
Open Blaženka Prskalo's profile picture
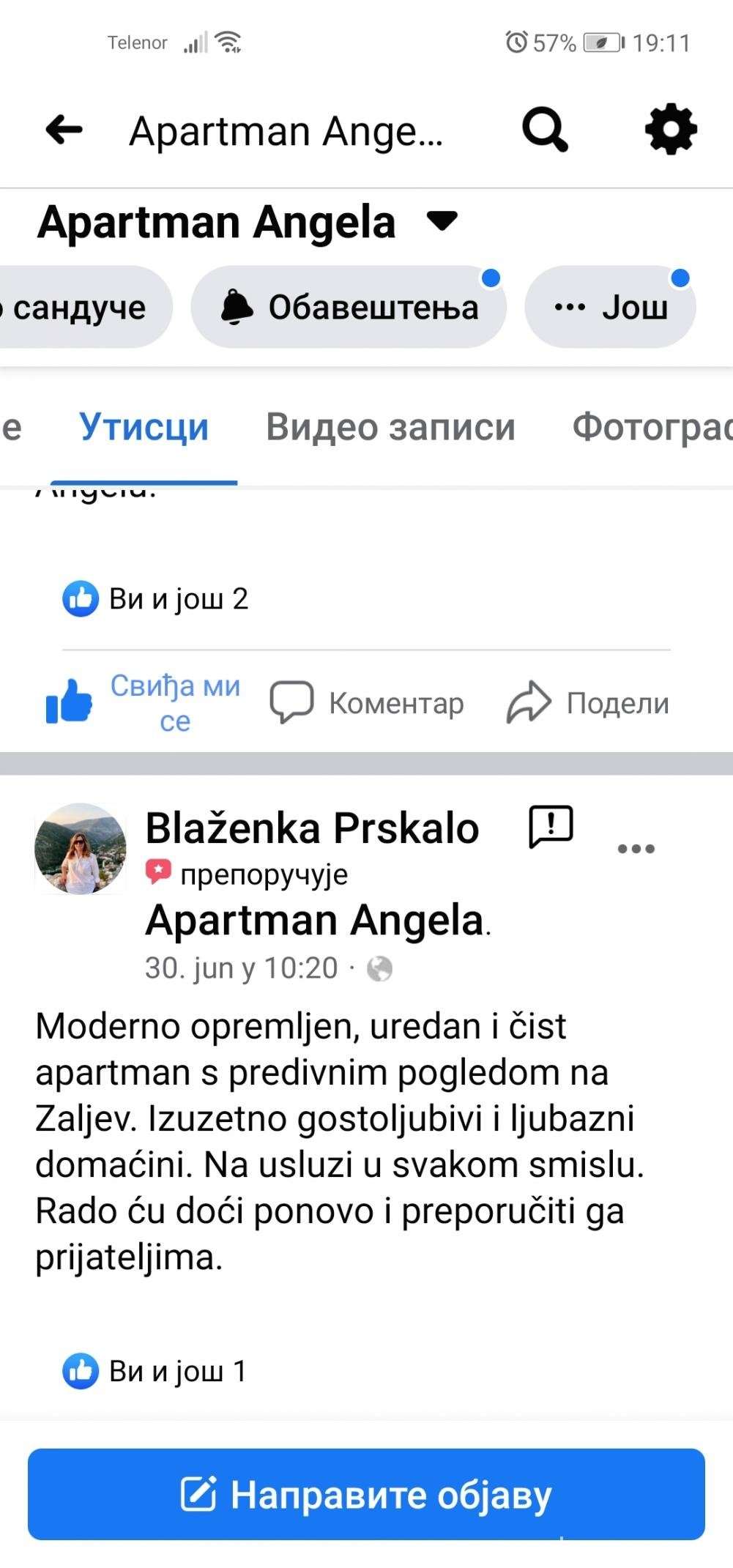click(x=81, y=849)
